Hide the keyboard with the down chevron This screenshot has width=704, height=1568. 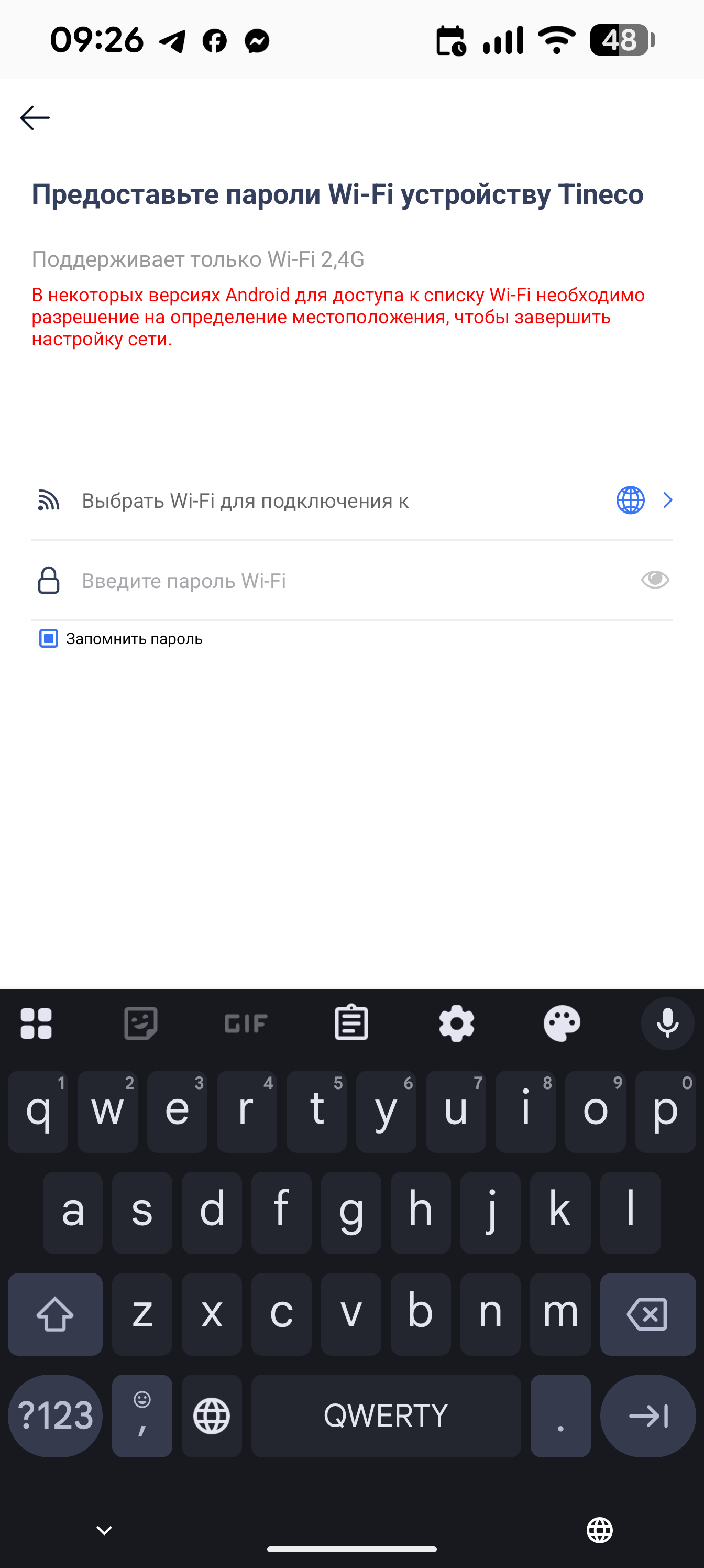click(x=104, y=1530)
